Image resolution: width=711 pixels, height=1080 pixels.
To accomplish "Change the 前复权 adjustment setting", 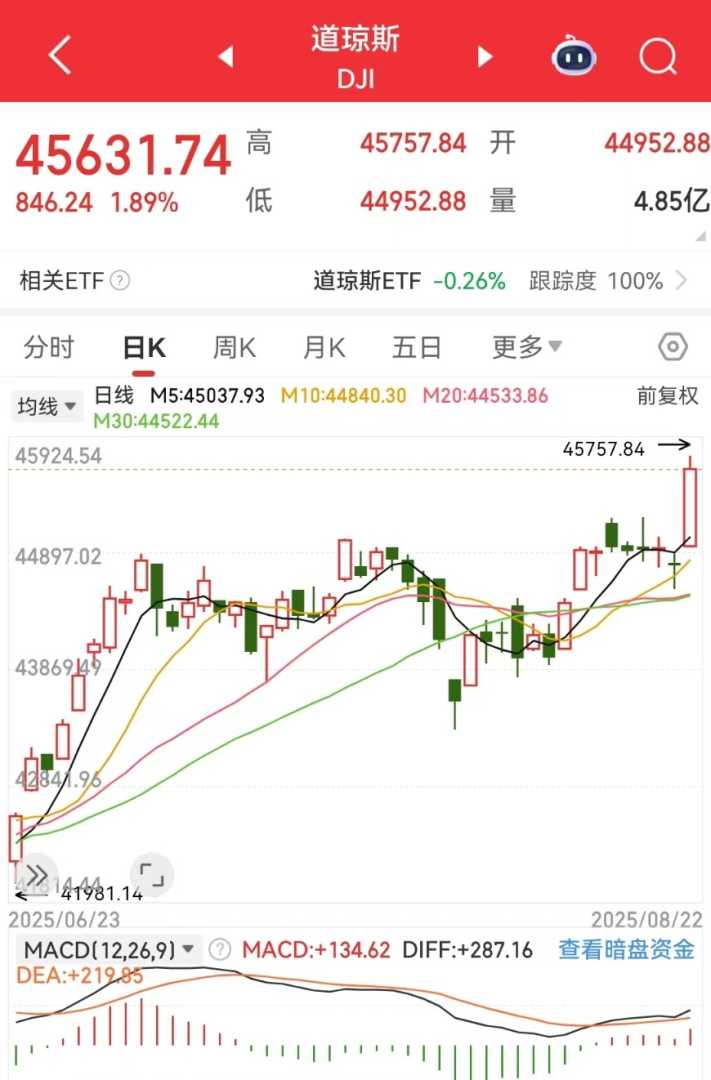I will pyautogui.click(x=667, y=396).
